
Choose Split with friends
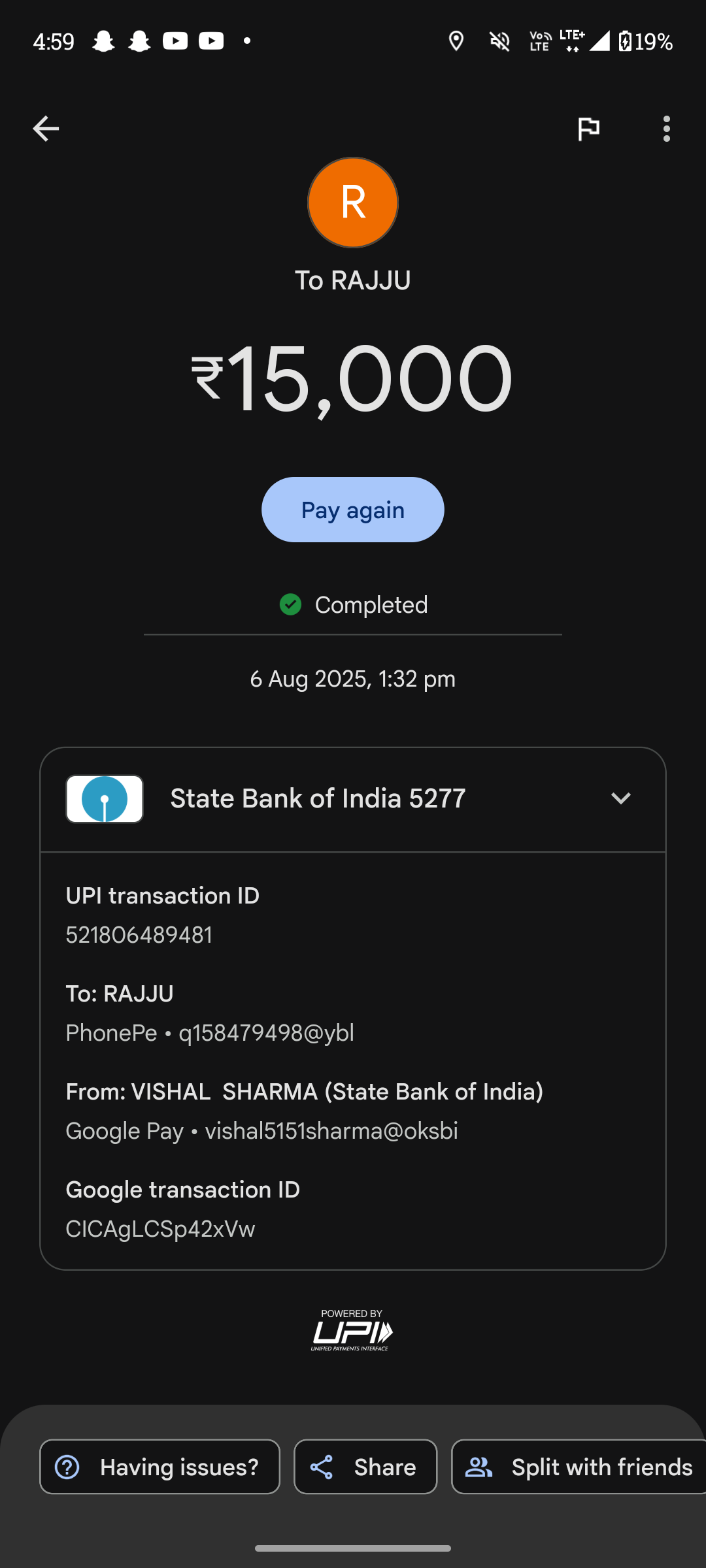(x=579, y=1467)
